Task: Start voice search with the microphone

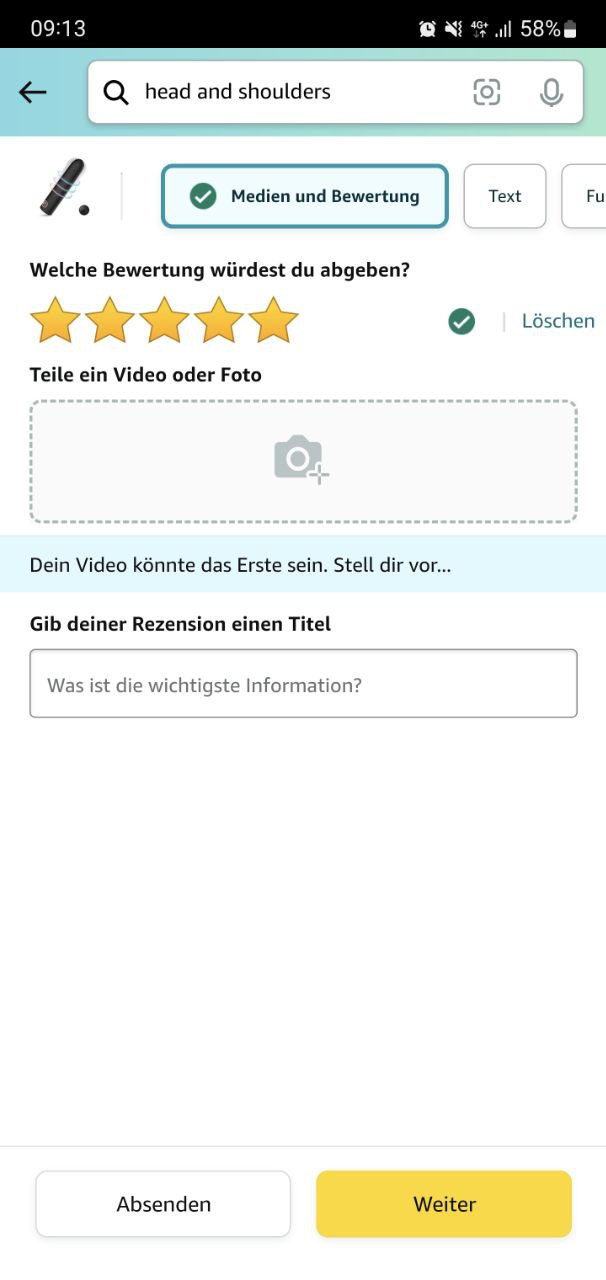Action: coord(550,93)
